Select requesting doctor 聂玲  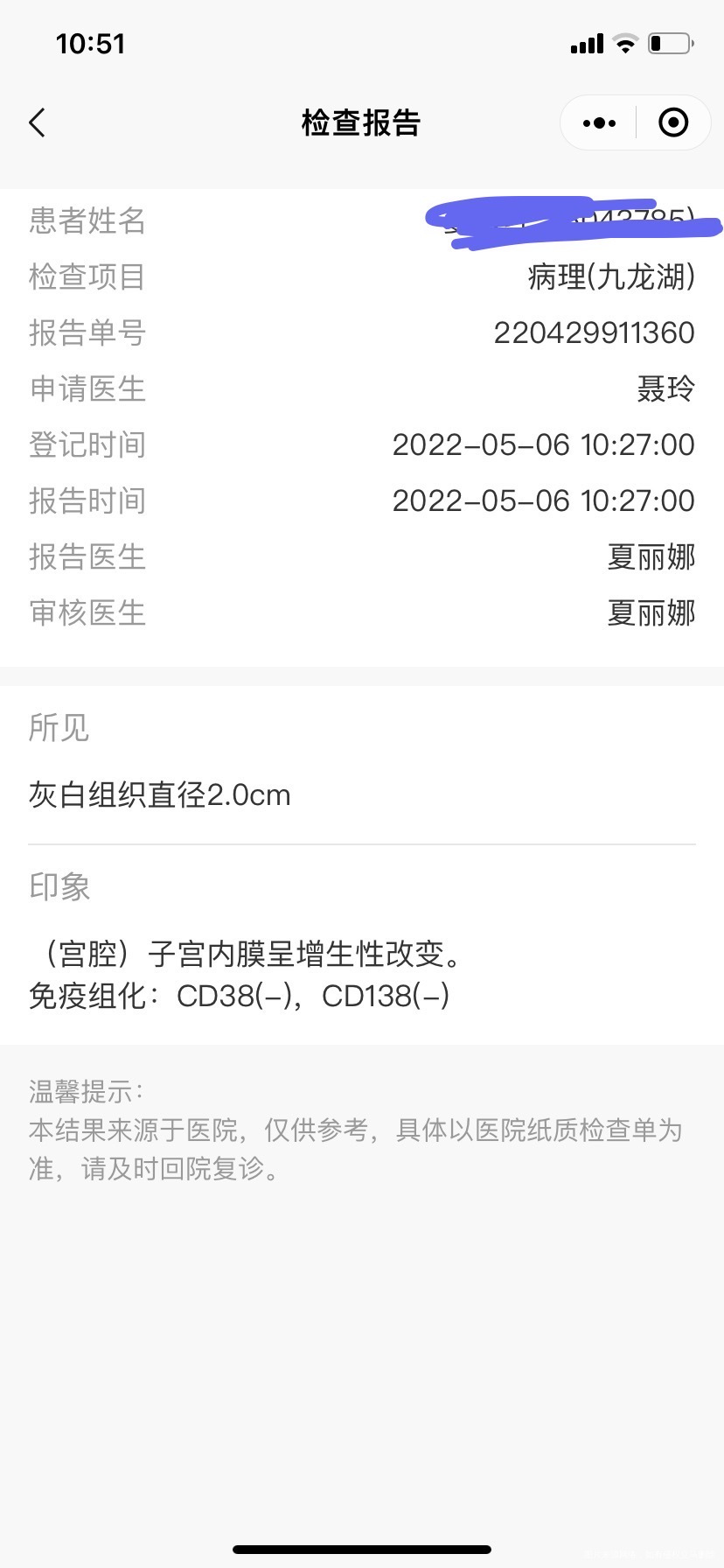664,388
